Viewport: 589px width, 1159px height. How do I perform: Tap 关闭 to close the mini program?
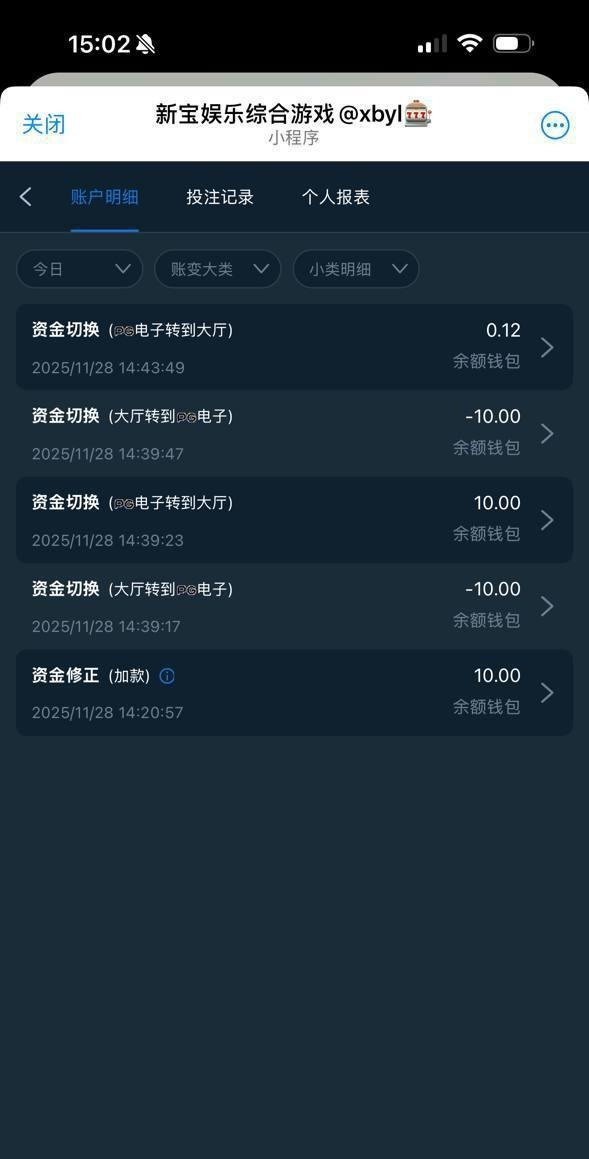click(x=44, y=124)
